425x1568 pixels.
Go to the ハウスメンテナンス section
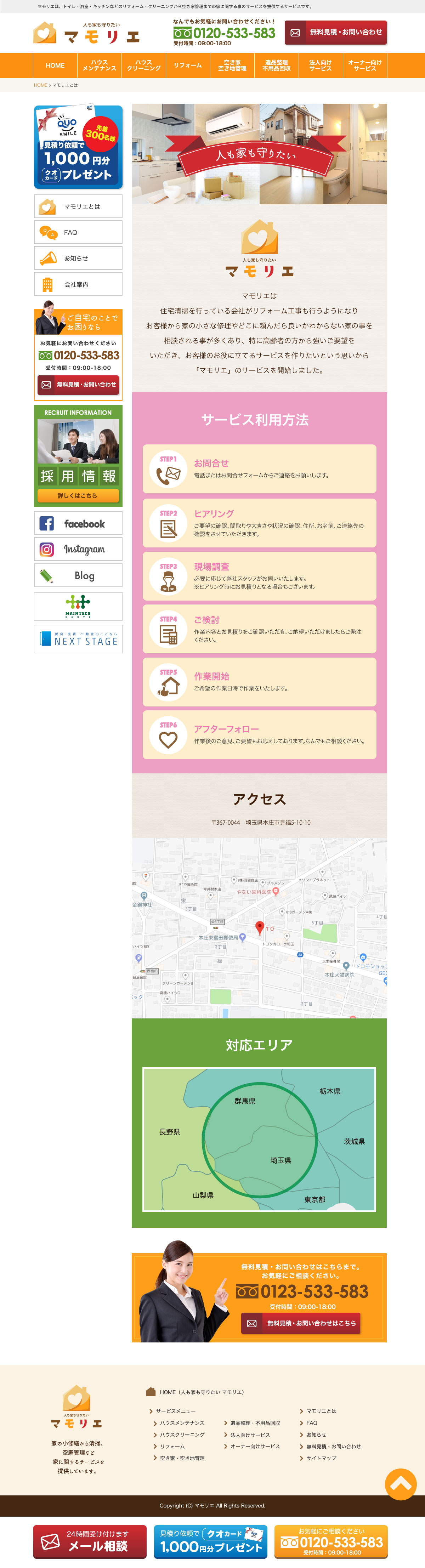click(x=99, y=65)
